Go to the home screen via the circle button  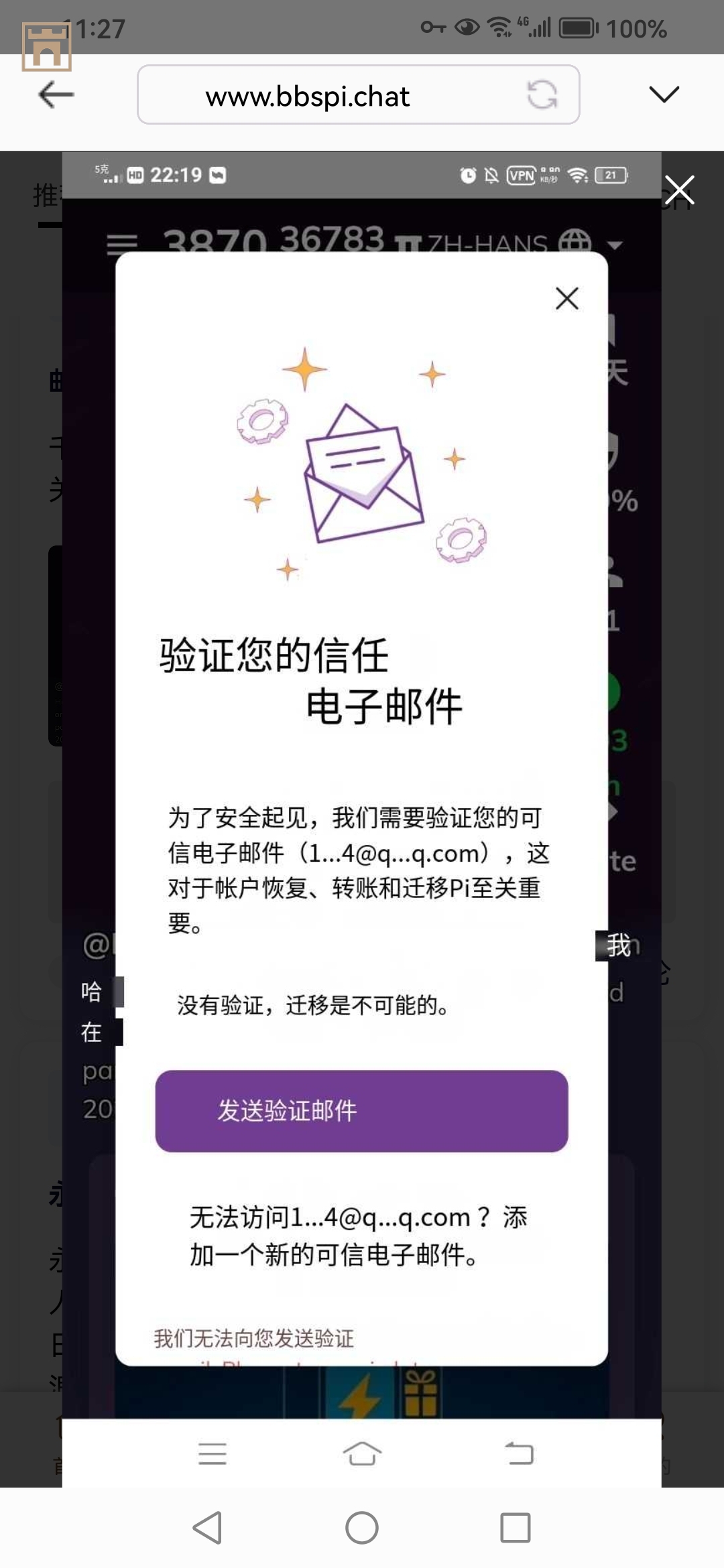[x=362, y=1528]
